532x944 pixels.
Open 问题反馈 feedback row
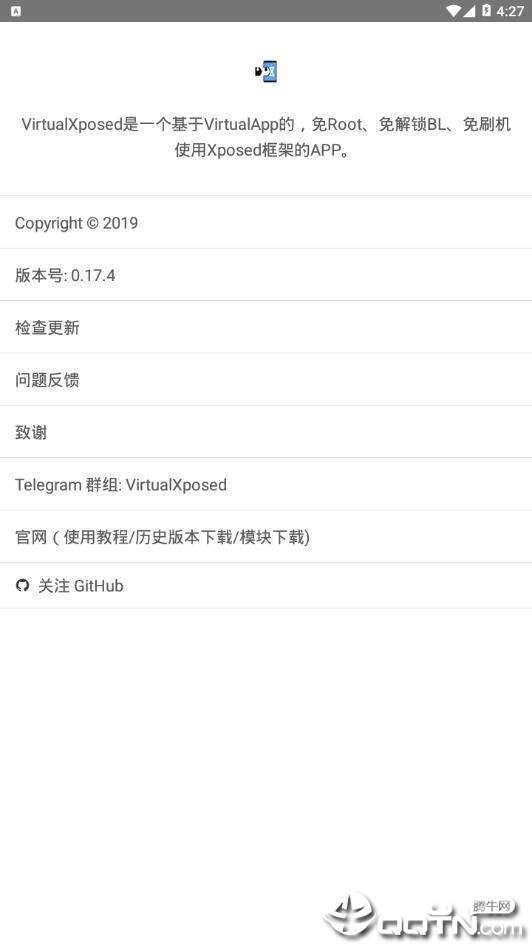click(x=266, y=379)
